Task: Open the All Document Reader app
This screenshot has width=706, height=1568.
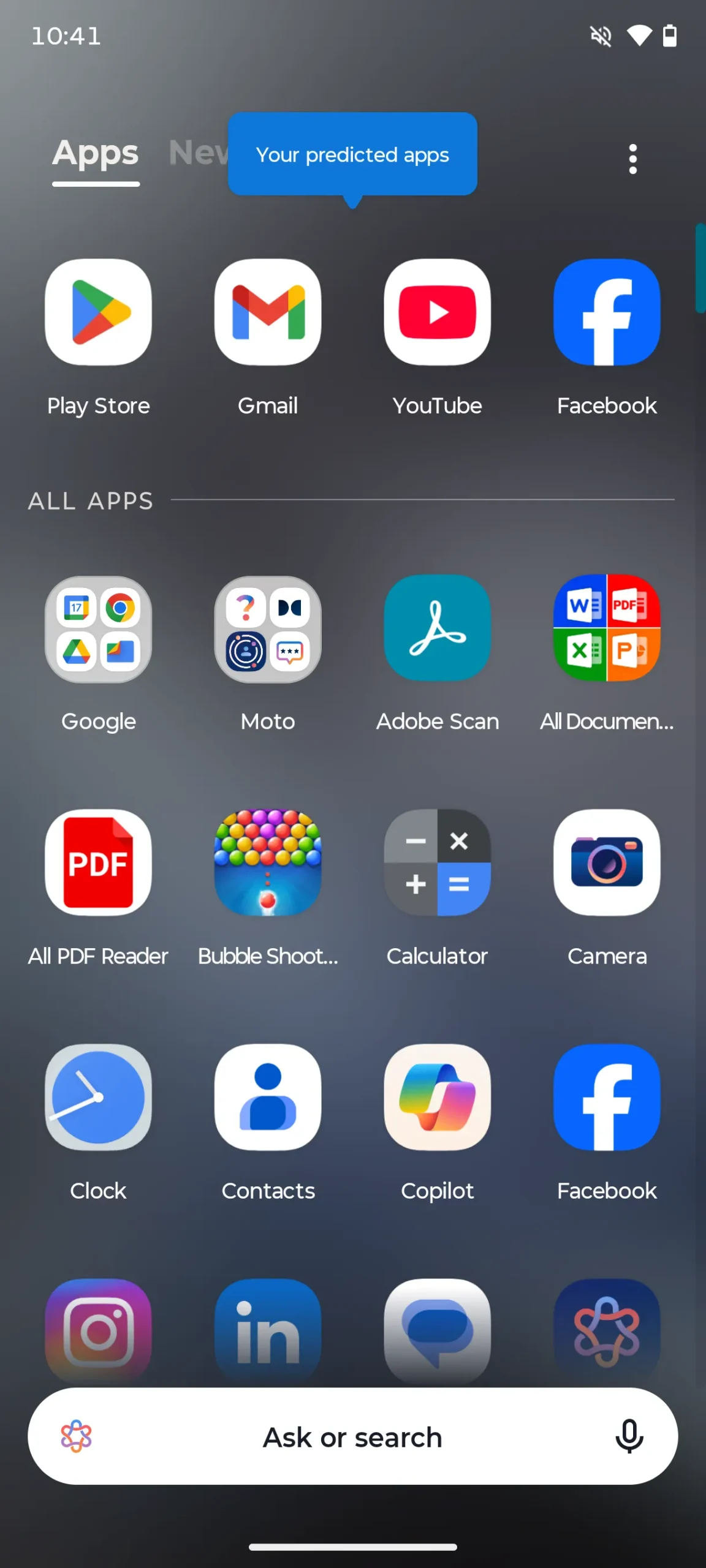Action: point(607,628)
